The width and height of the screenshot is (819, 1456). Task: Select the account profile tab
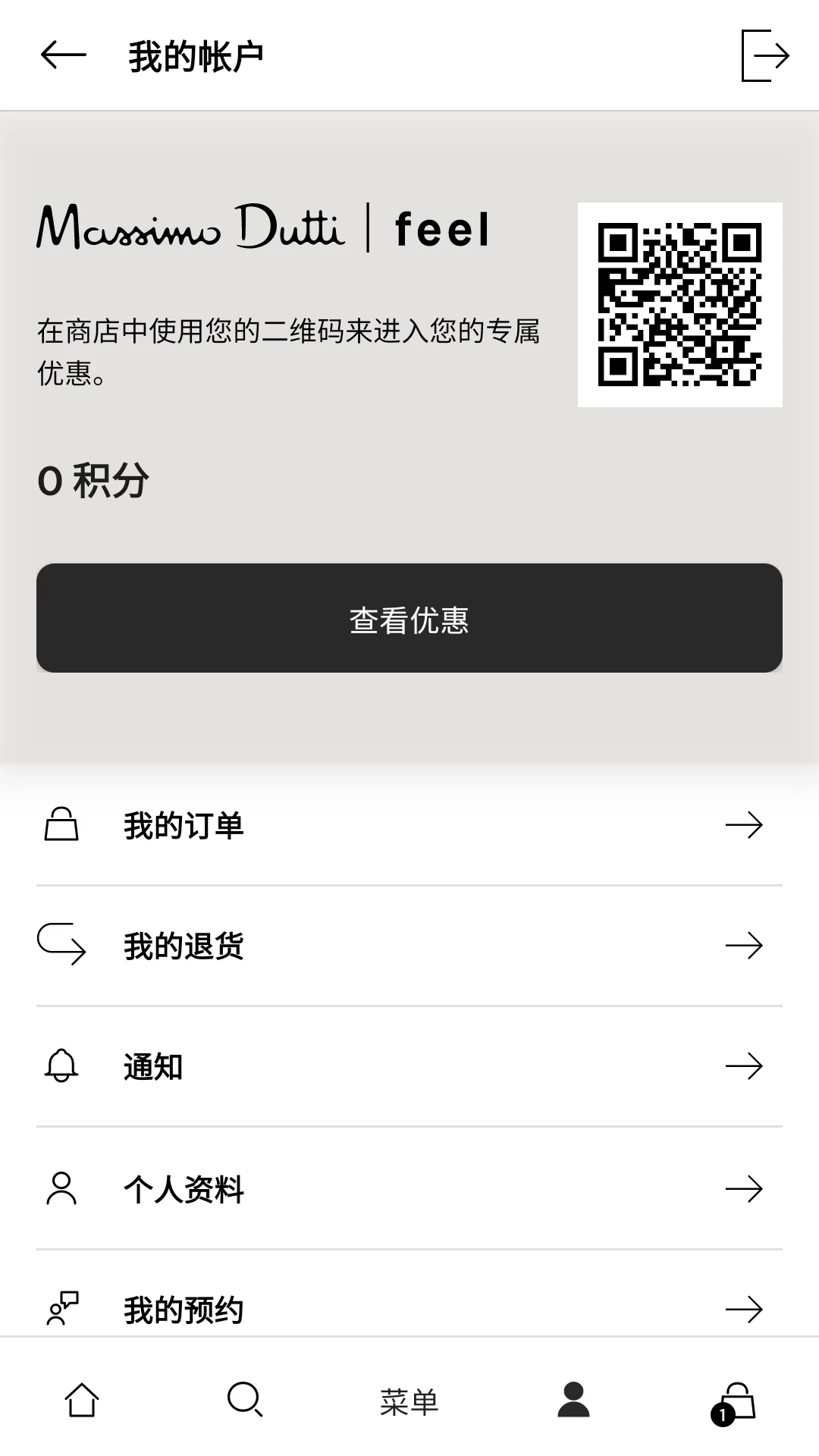click(x=573, y=1400)
